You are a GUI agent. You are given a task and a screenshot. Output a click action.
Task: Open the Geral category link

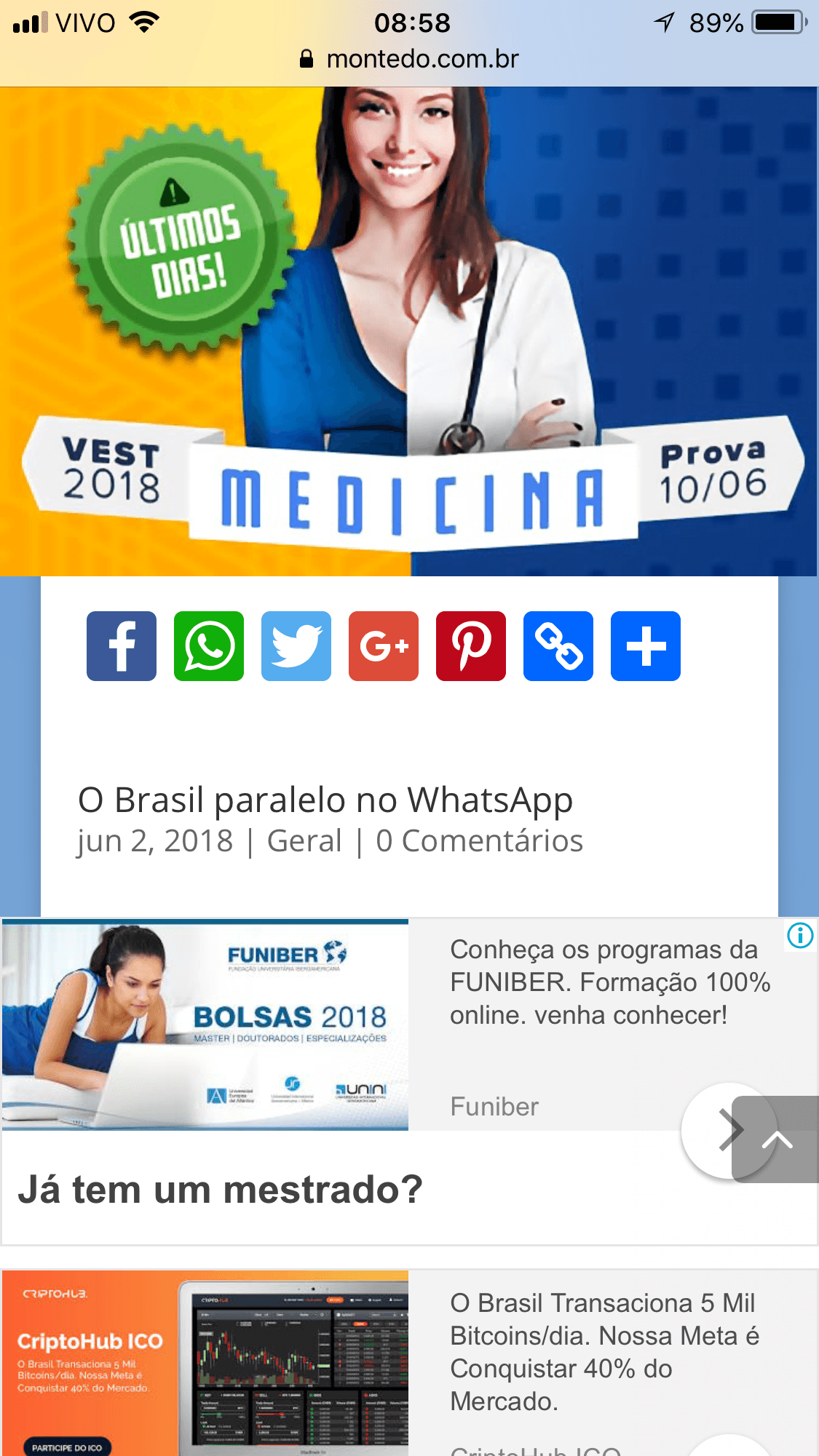(x=304, y=841)
